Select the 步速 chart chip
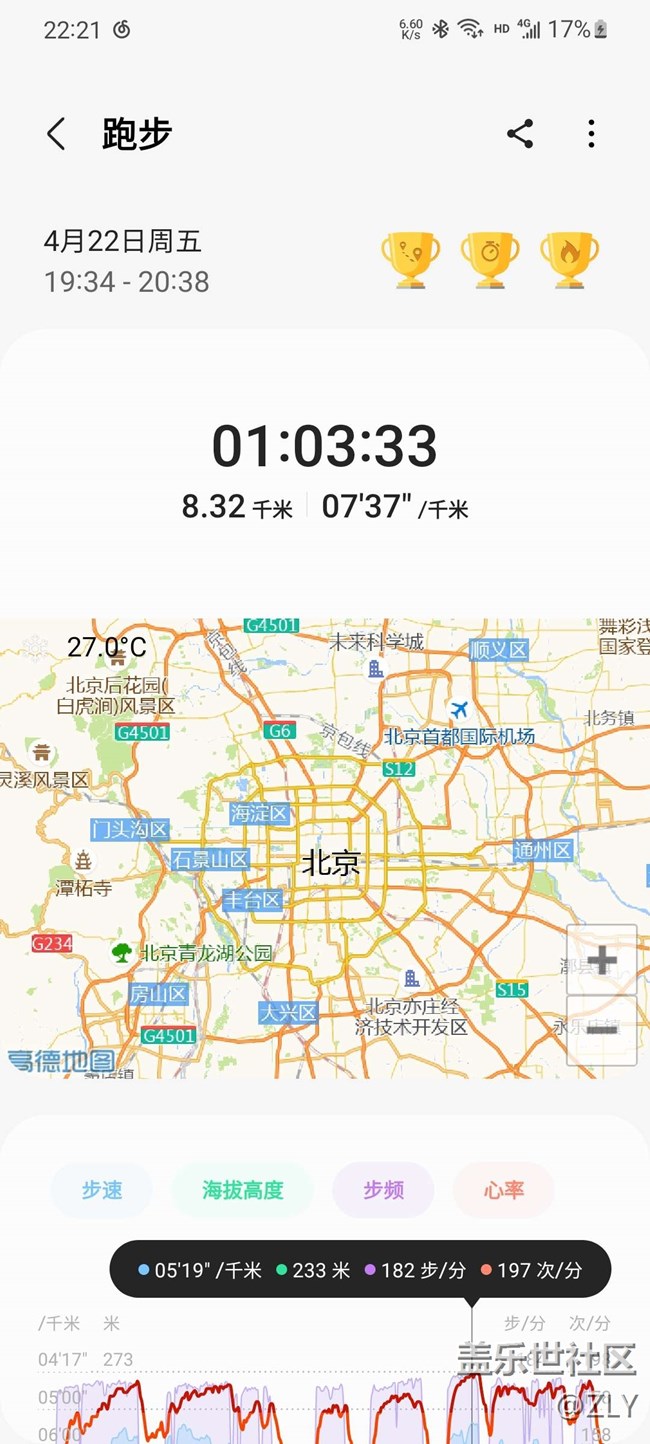 click(102, 1190)
